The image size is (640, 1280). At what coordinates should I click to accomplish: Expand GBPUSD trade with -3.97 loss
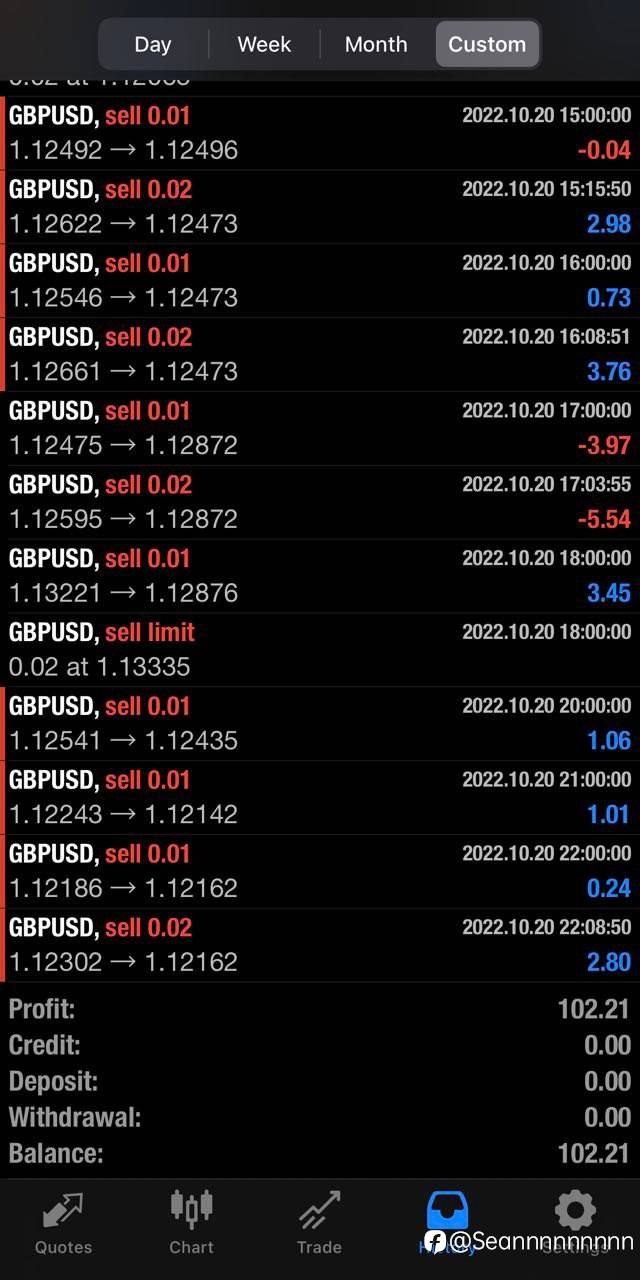(320, 428)
